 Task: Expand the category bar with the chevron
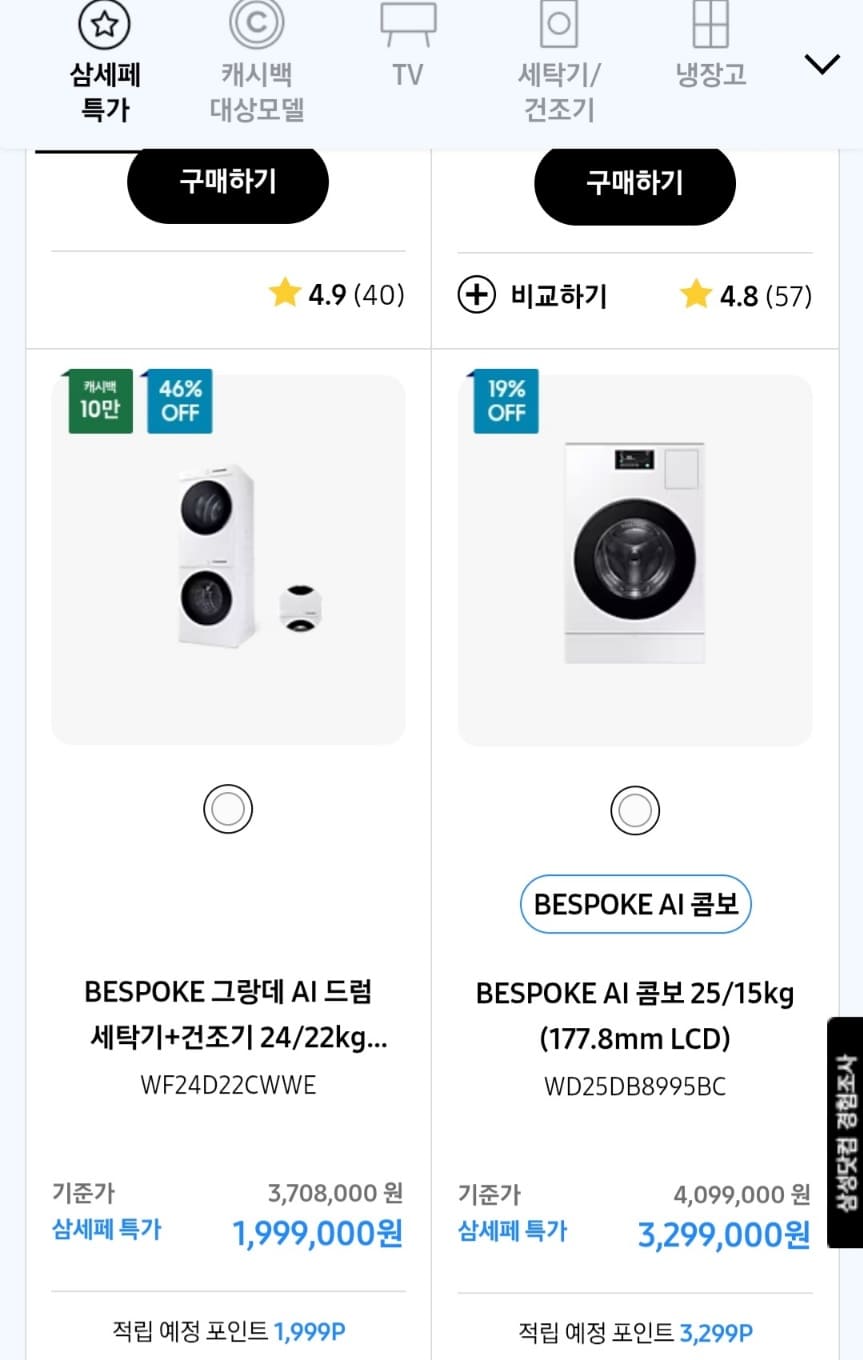click(822, 62)
